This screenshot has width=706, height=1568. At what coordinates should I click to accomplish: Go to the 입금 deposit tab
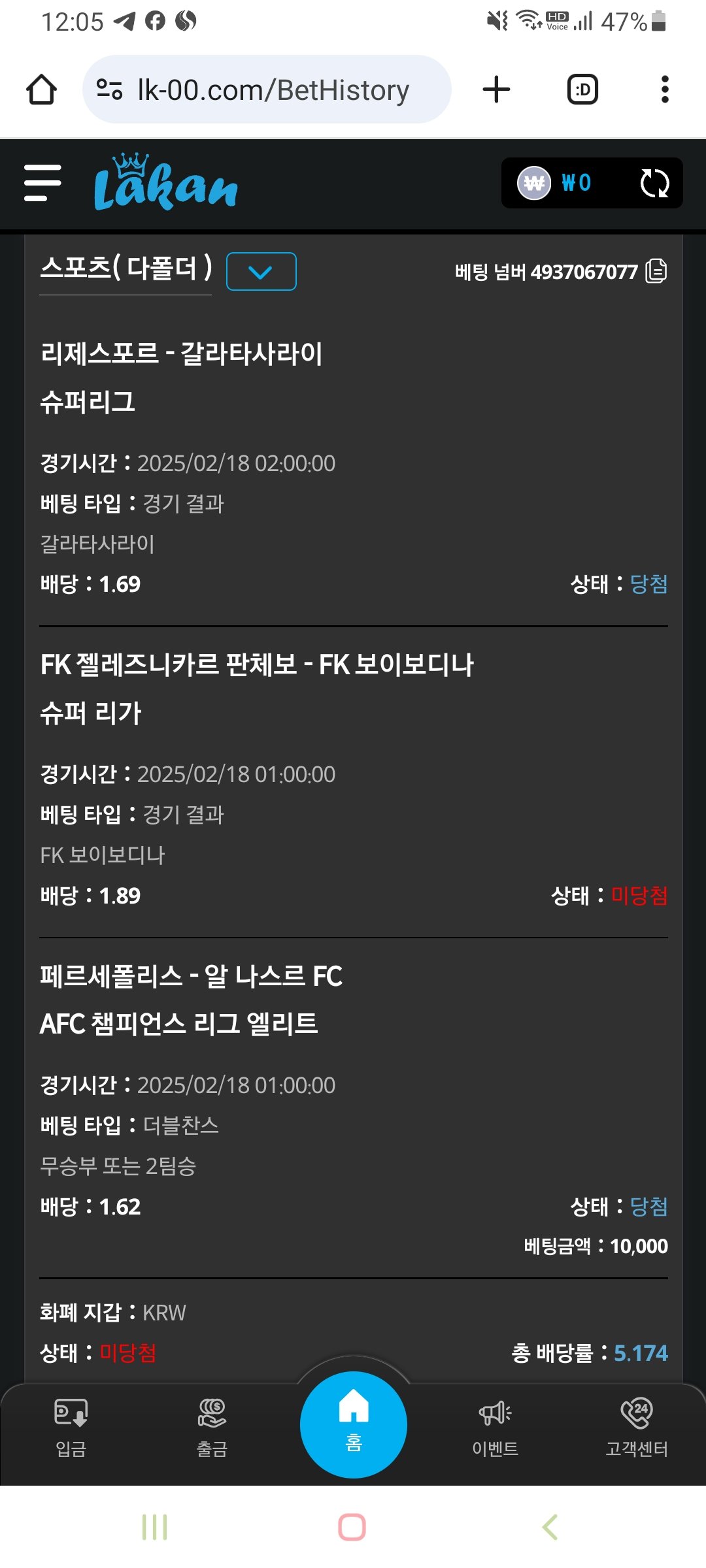[x=71, y=1428]
